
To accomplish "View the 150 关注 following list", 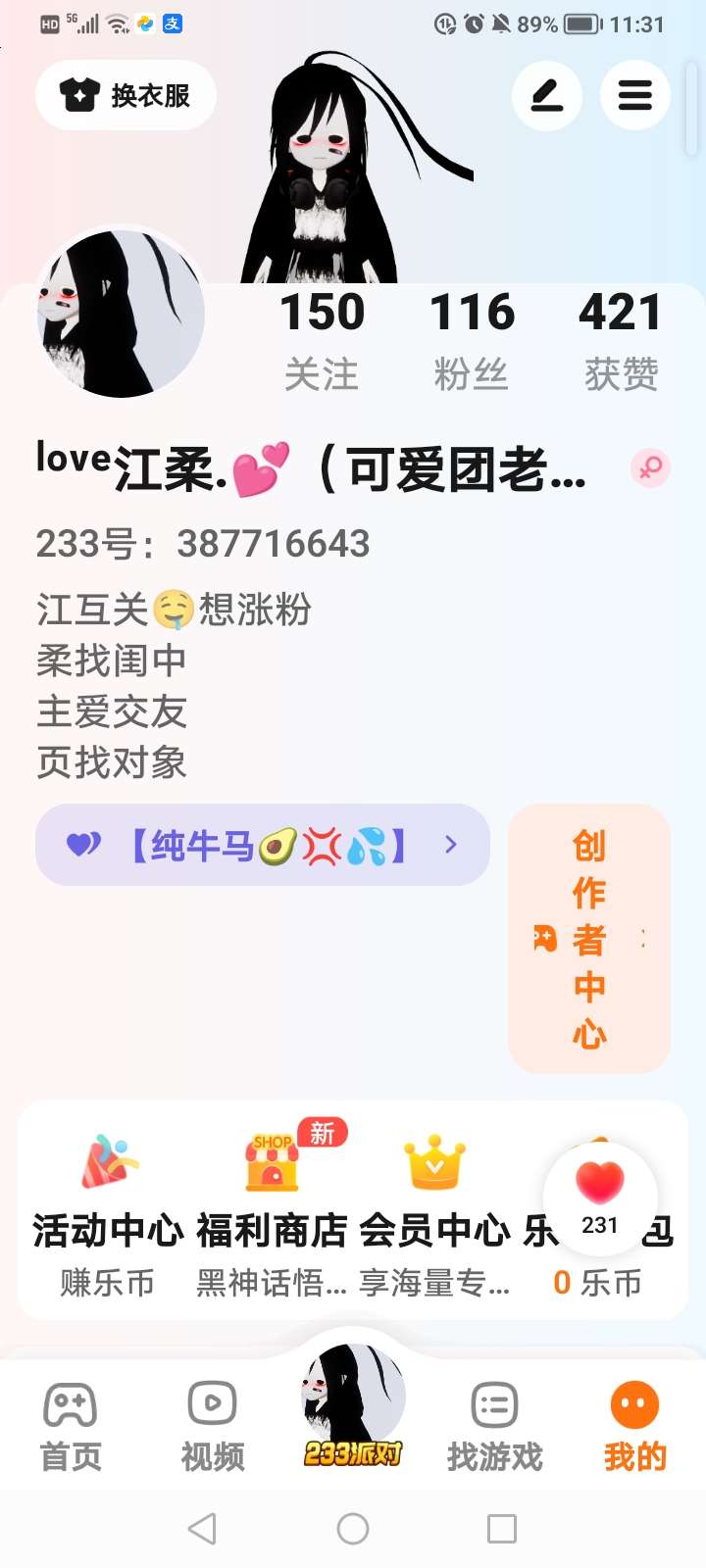I will 322,338.
